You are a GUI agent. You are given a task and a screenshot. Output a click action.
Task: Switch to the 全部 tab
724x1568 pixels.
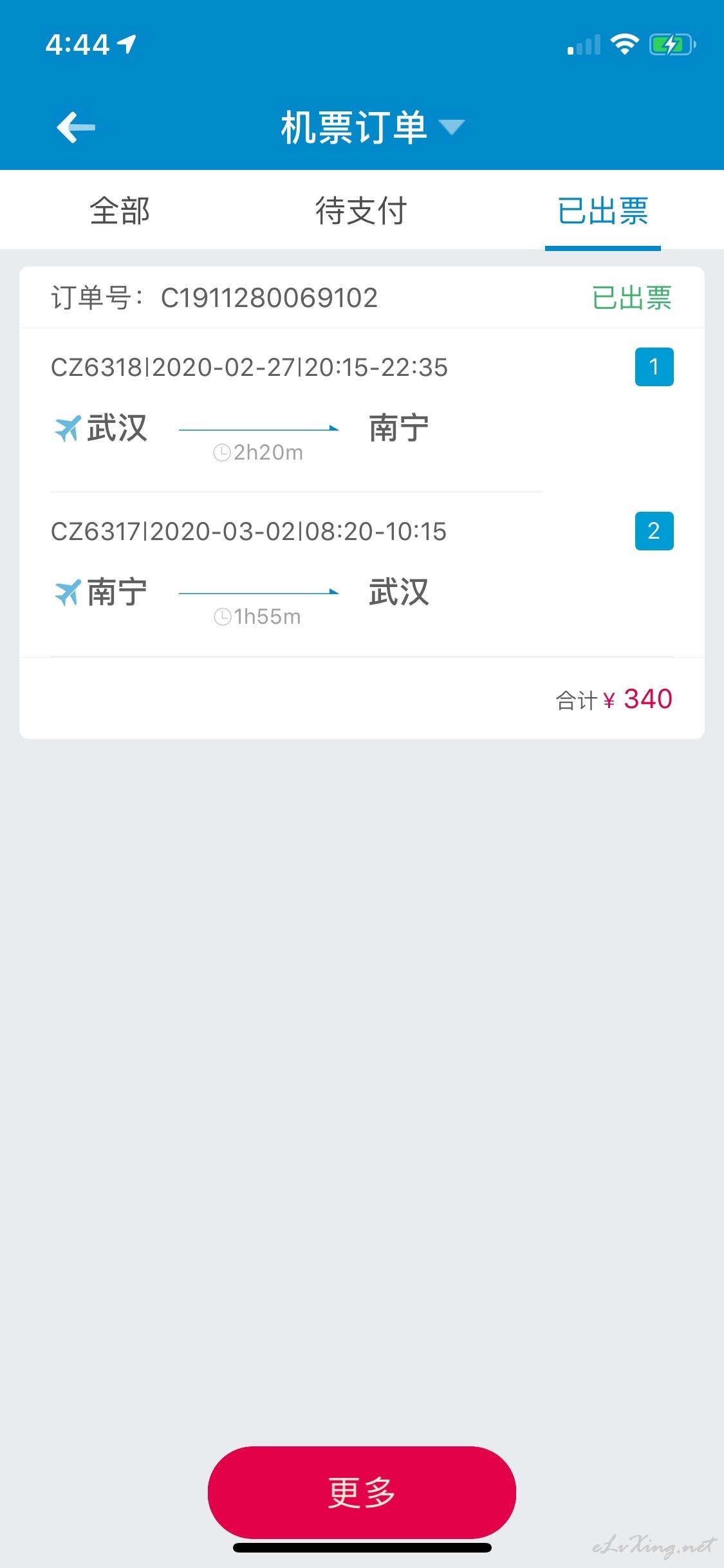120,210
